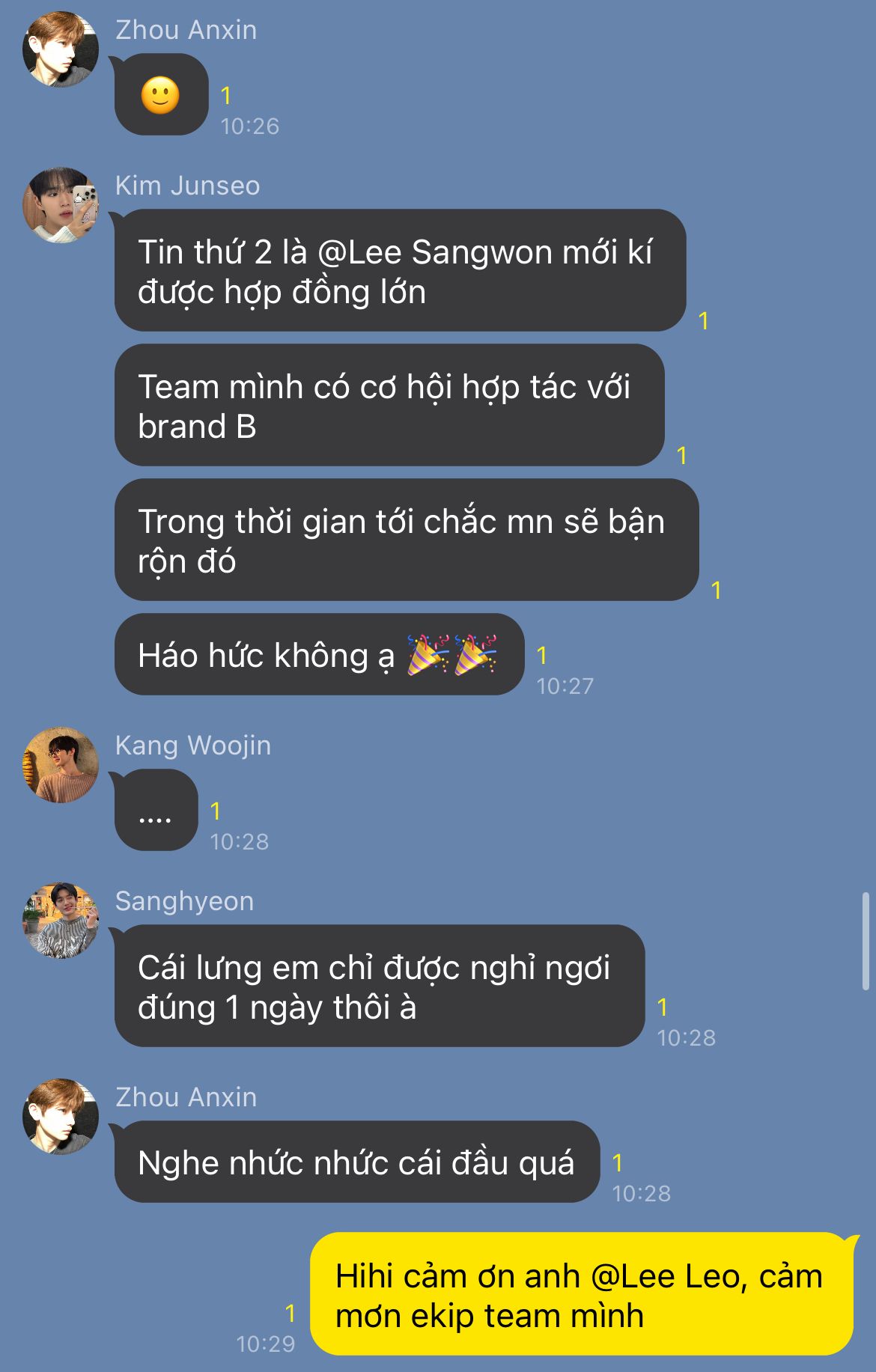
Task: Open Sanghyeon's profile picture
Action: click(61, 920)
